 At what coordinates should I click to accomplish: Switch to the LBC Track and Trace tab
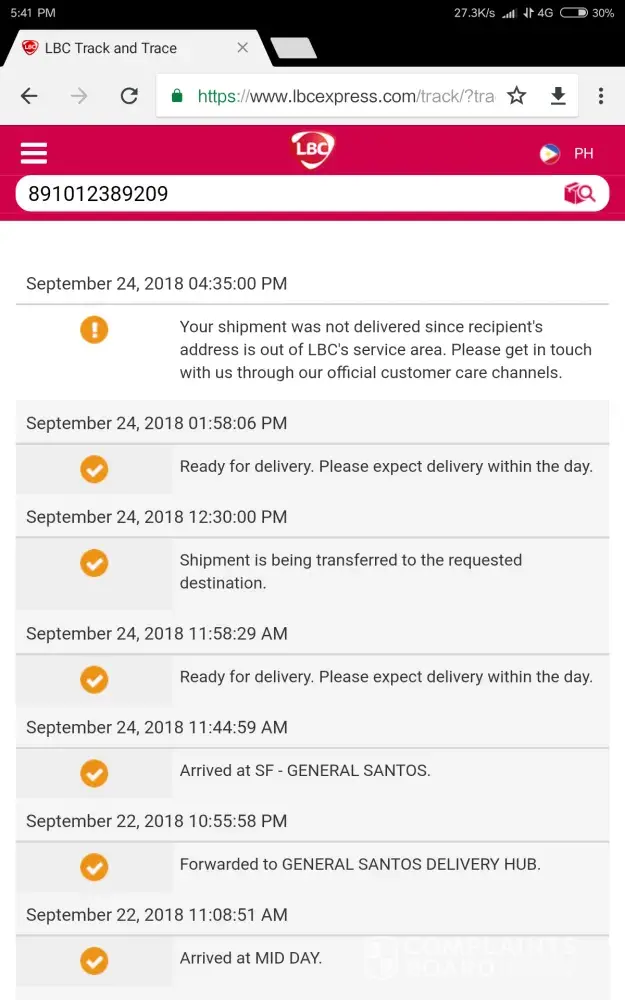click(110, 48)
